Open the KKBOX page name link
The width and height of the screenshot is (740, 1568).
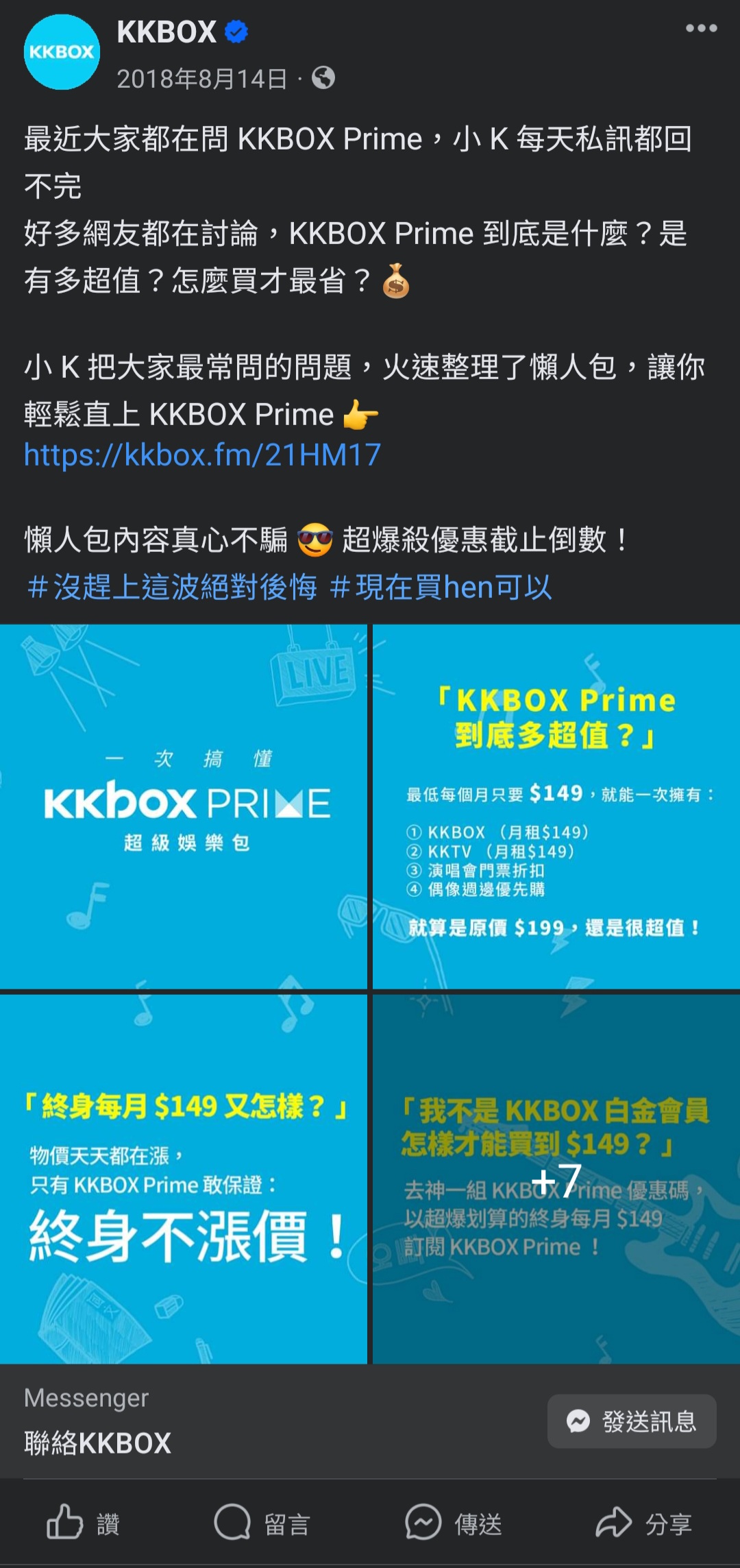(166, 32)
